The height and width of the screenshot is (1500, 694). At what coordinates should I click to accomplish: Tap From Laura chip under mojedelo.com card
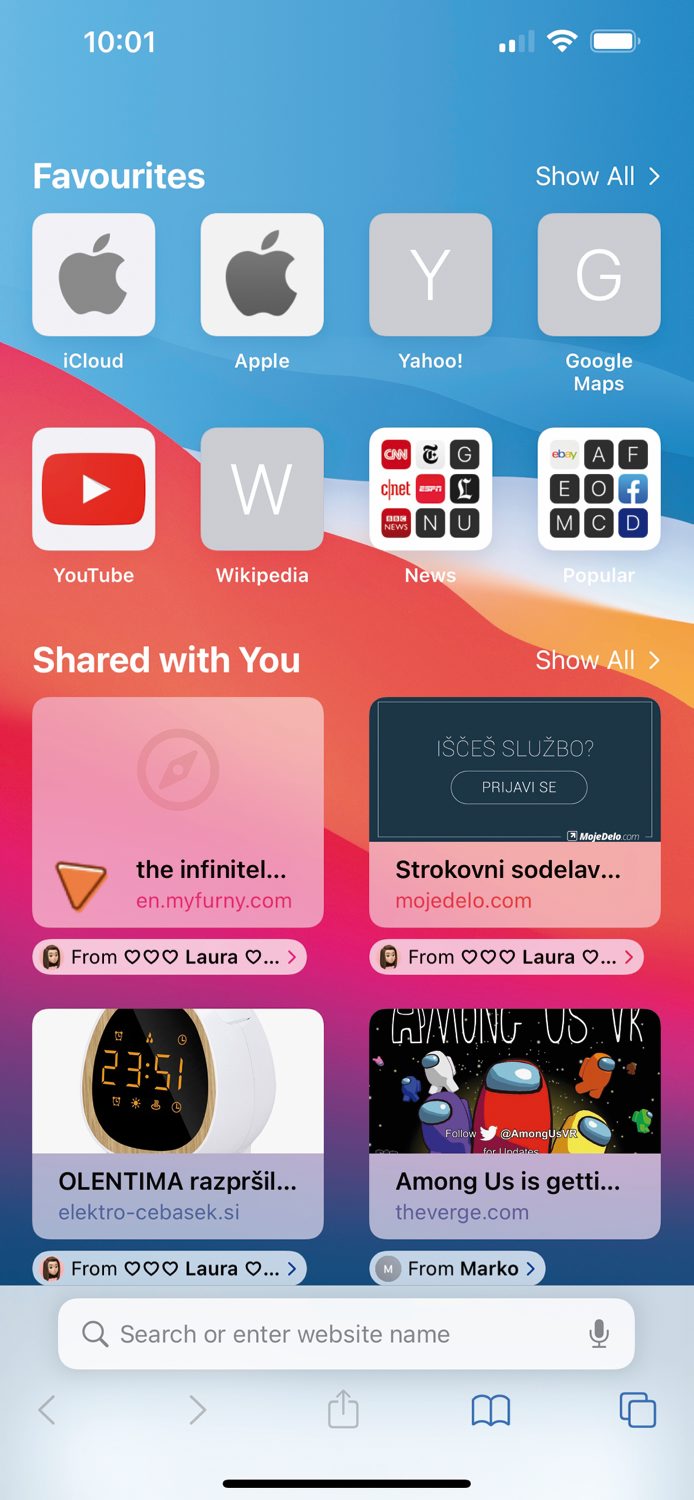coord(507,957)
